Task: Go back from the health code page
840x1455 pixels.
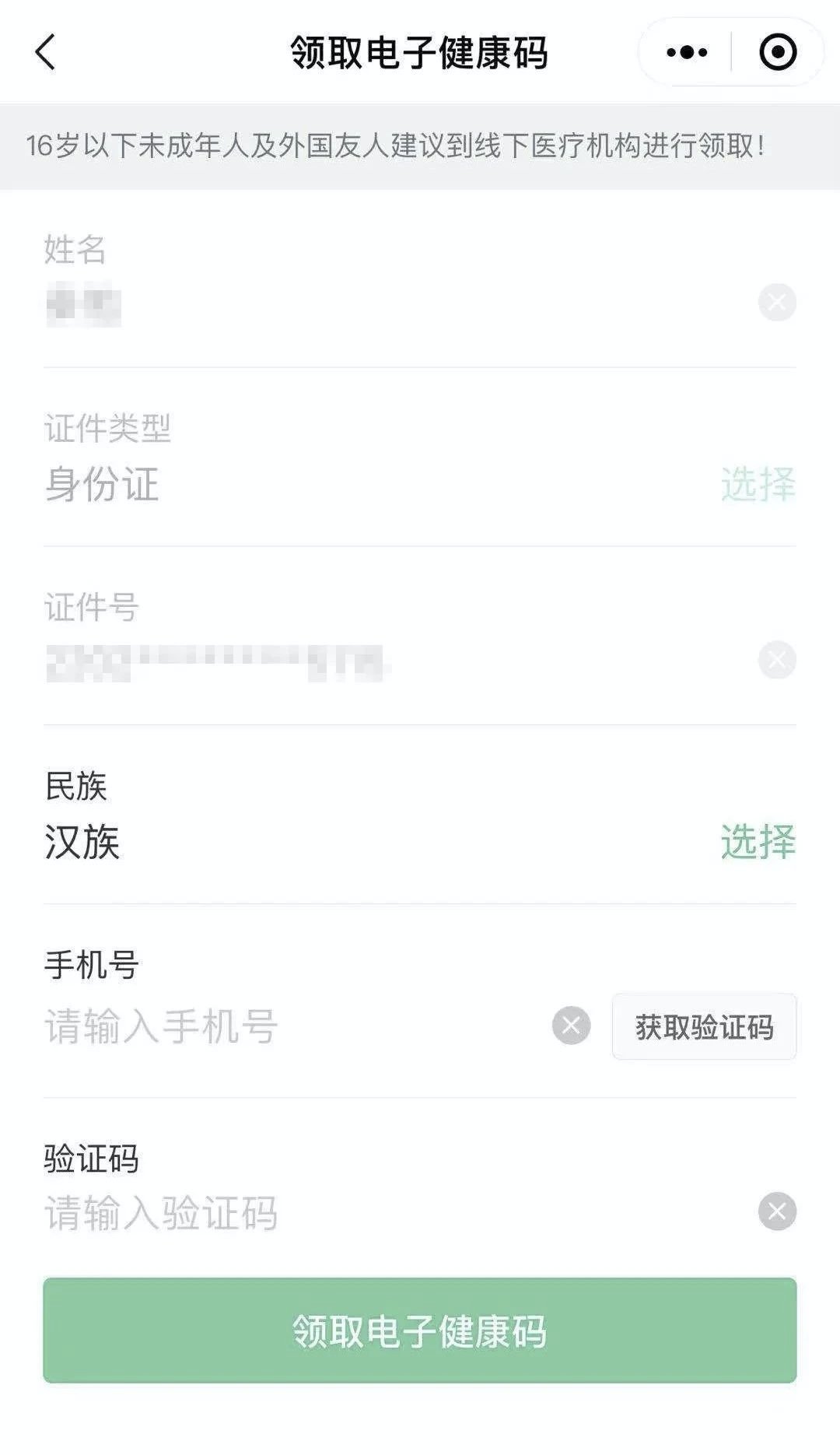Action: (45, 53)
